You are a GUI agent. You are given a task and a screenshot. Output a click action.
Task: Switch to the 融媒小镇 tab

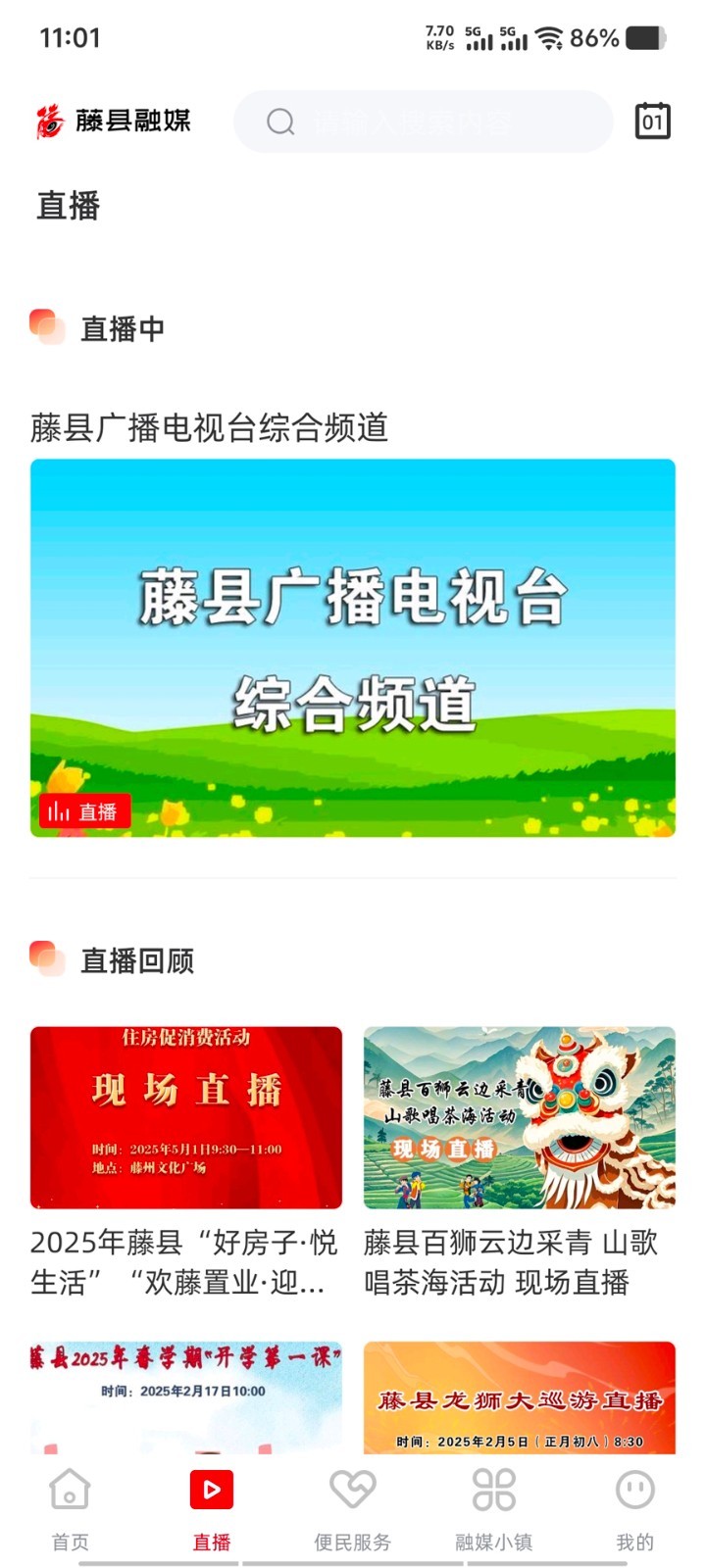[494, 1509]
